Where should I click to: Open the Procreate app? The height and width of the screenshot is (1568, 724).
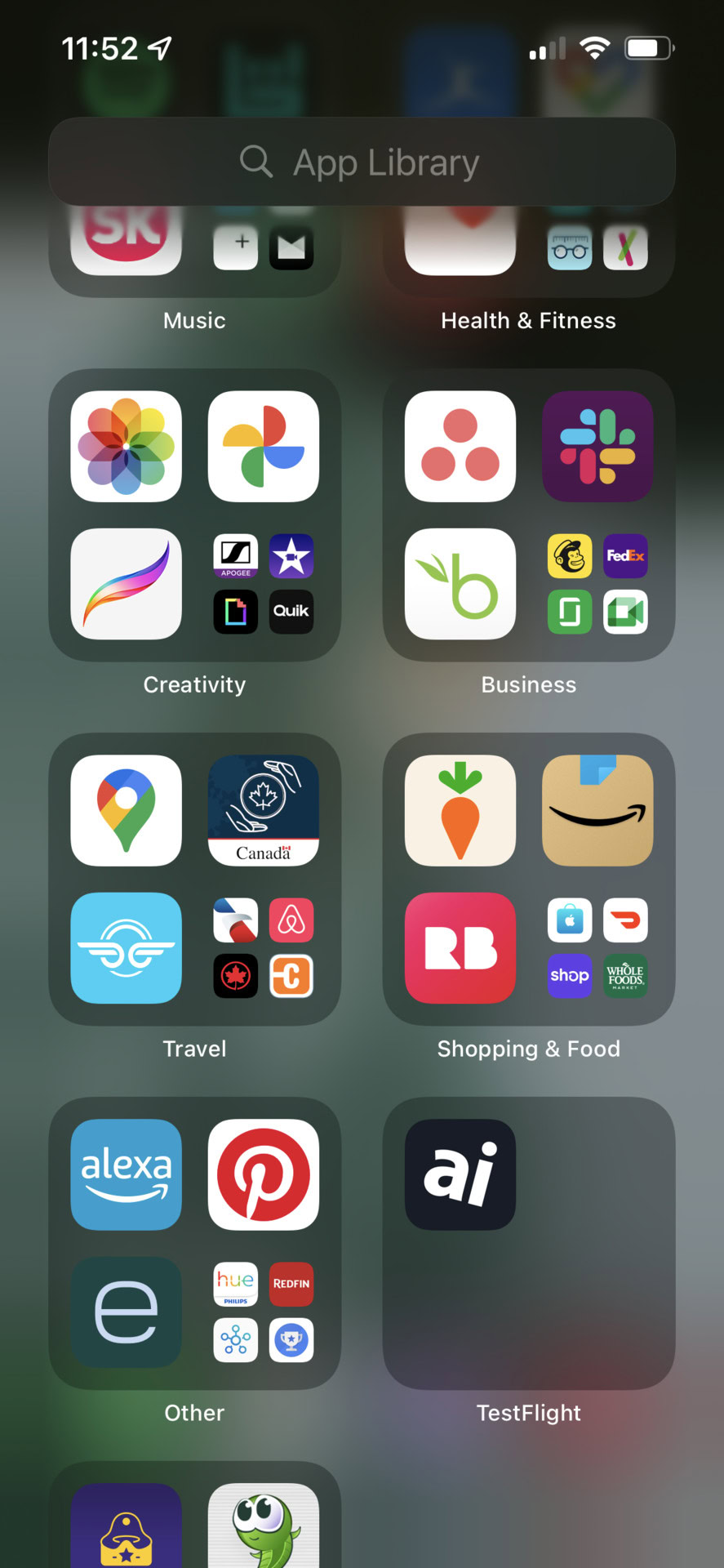point(127,584)
